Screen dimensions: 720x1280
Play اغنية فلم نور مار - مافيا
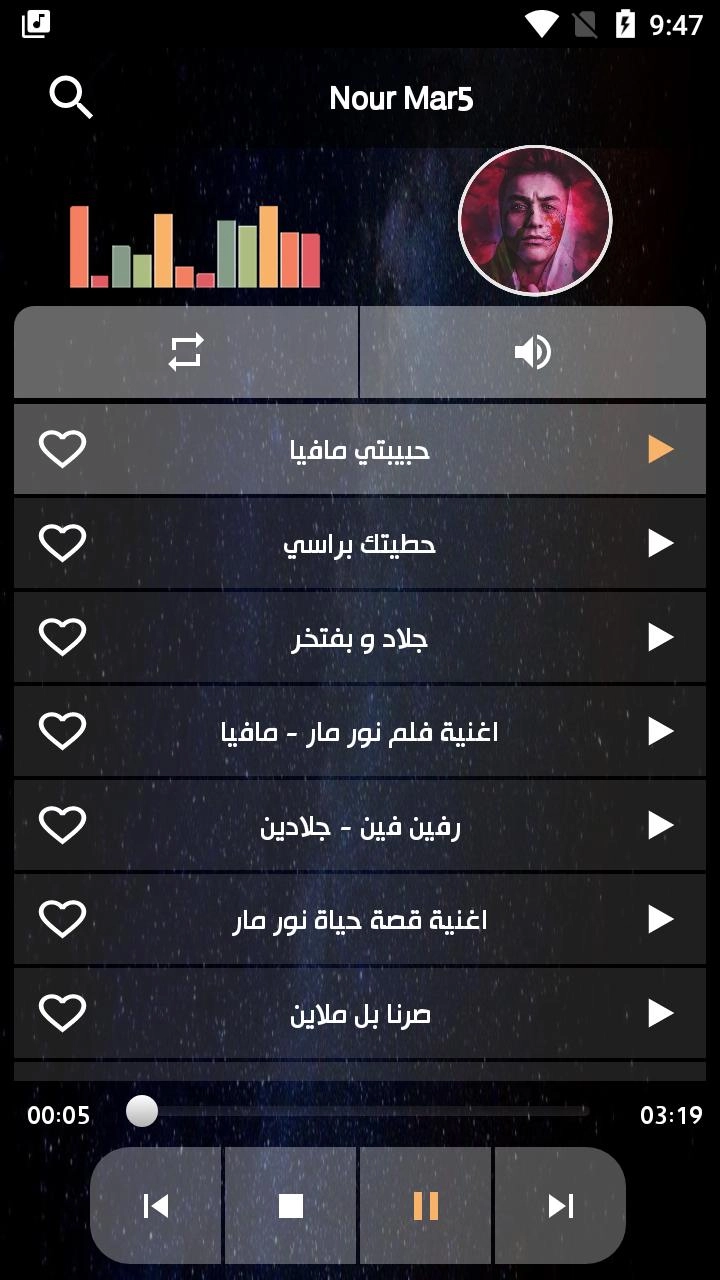tap(660, 731)
